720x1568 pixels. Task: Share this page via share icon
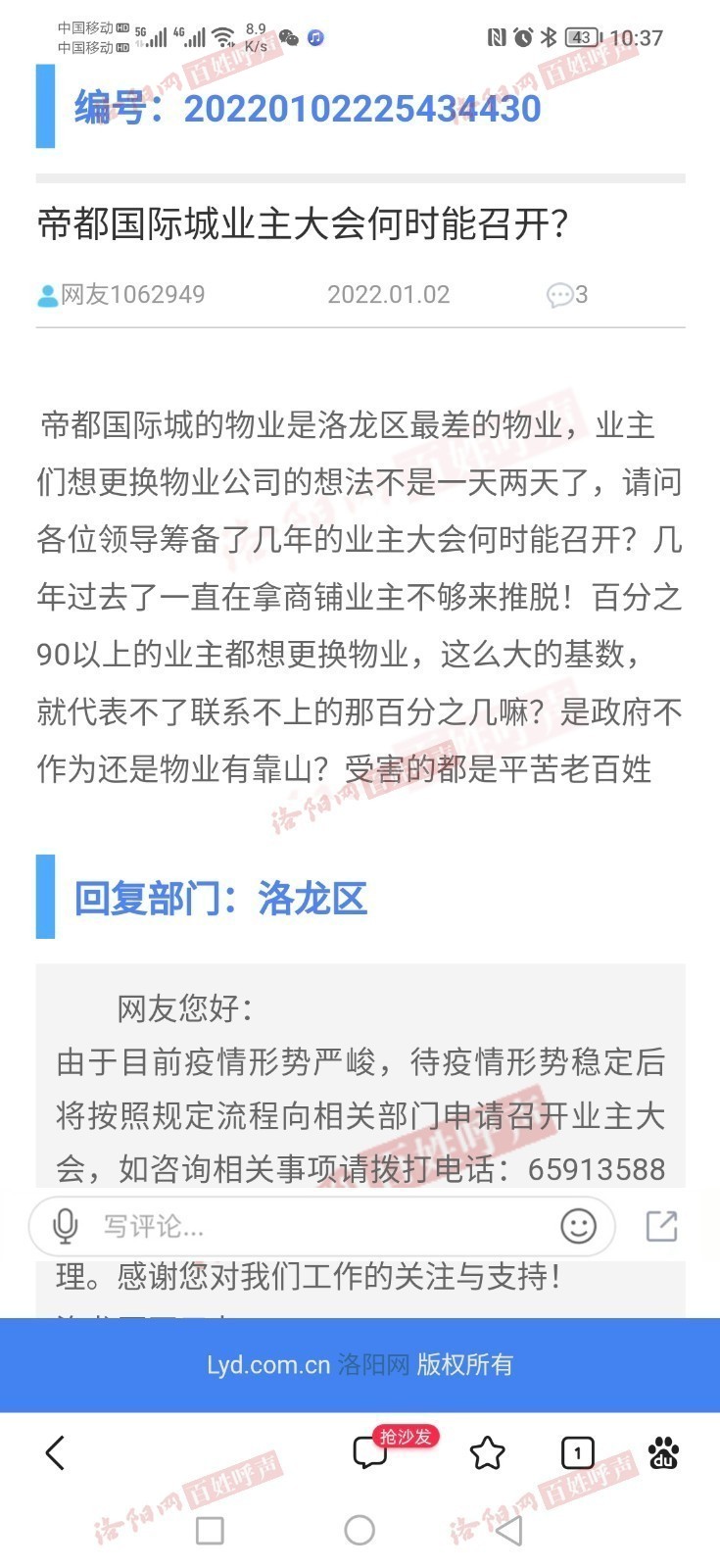tap(661, 1226)
